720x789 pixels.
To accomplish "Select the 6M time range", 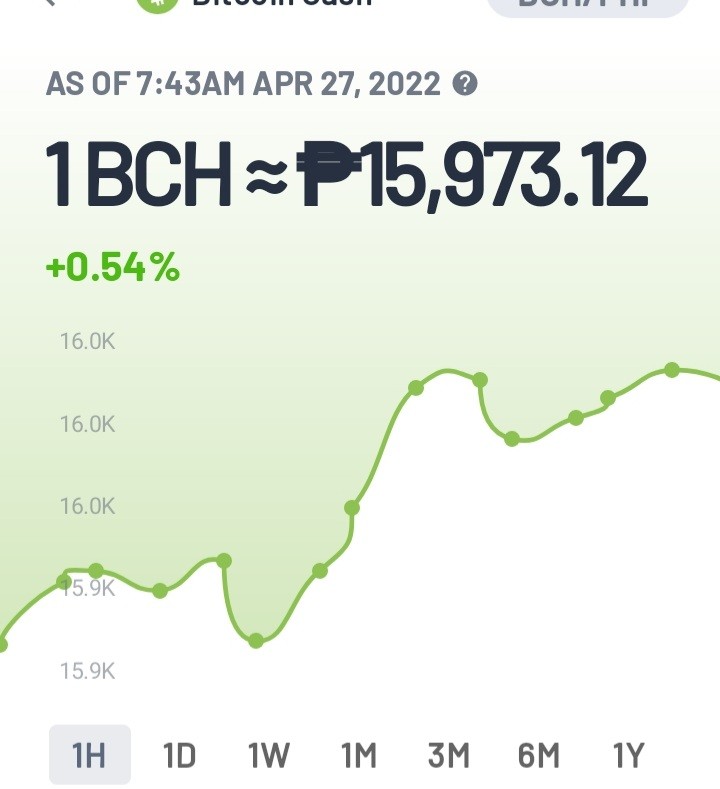I will point(538,755).
